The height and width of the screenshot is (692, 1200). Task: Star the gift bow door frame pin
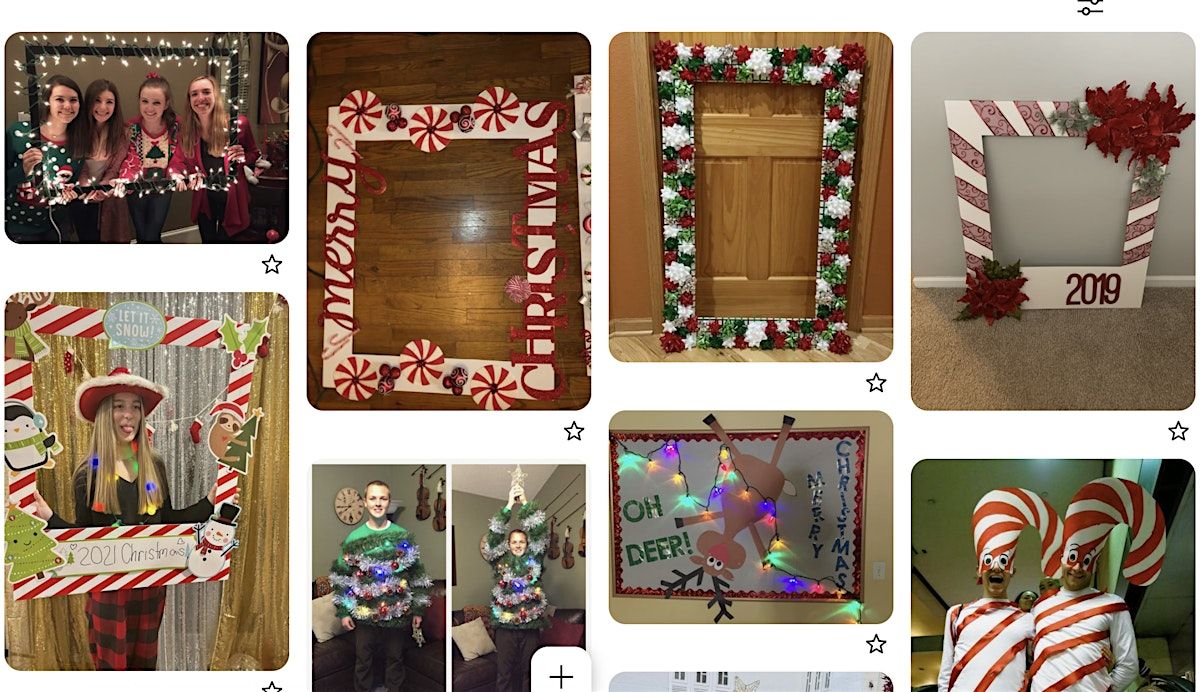click(x=876, y=383)
